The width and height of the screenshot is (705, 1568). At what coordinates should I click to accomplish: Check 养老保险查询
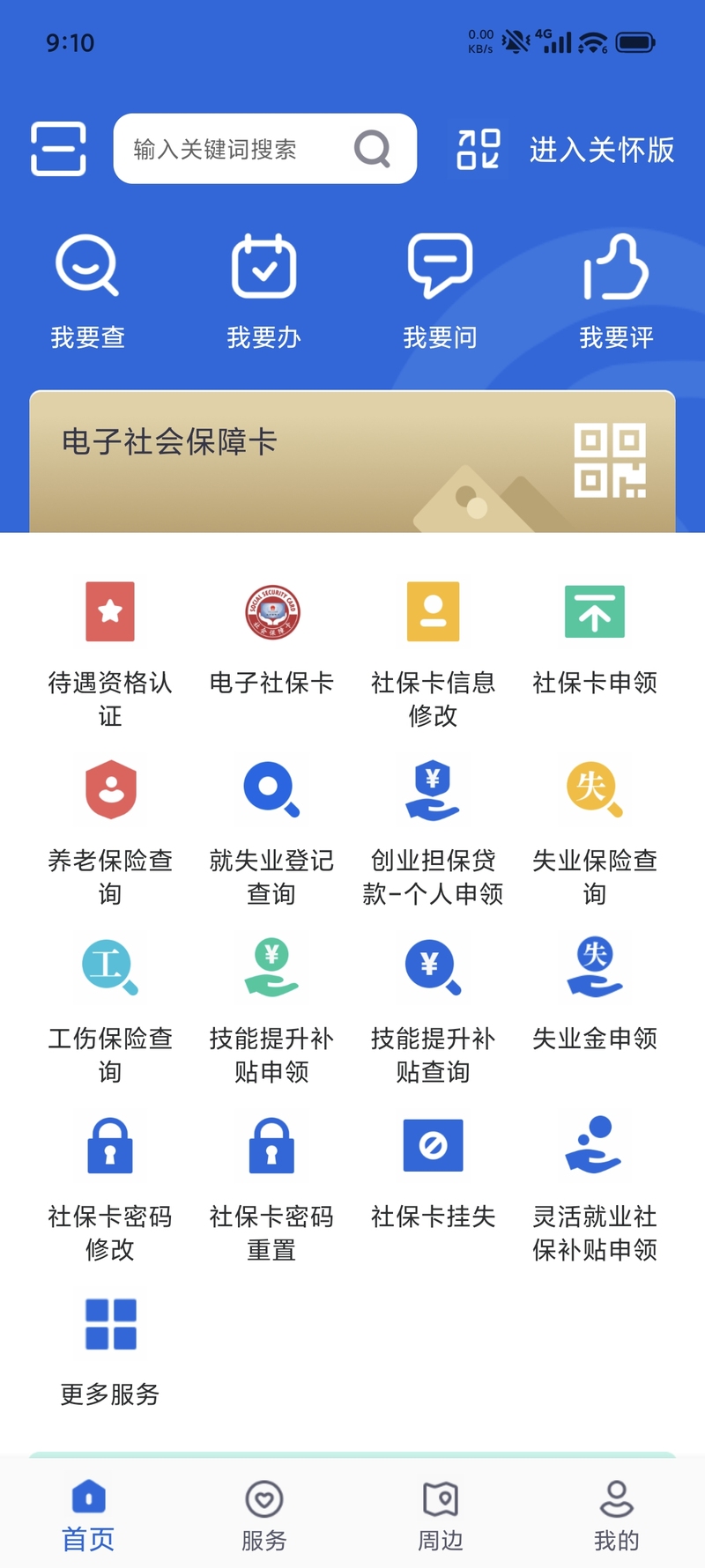point(110,830)
